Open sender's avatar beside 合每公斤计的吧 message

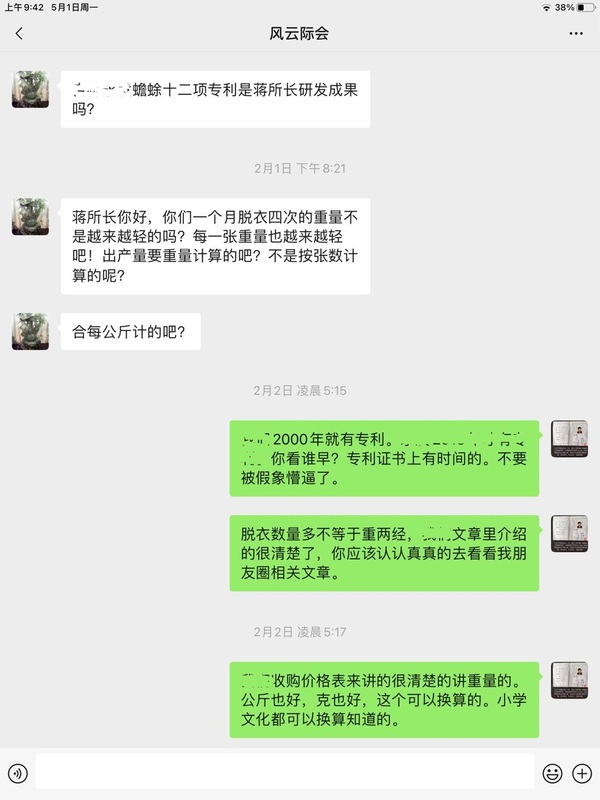(30, 332)
